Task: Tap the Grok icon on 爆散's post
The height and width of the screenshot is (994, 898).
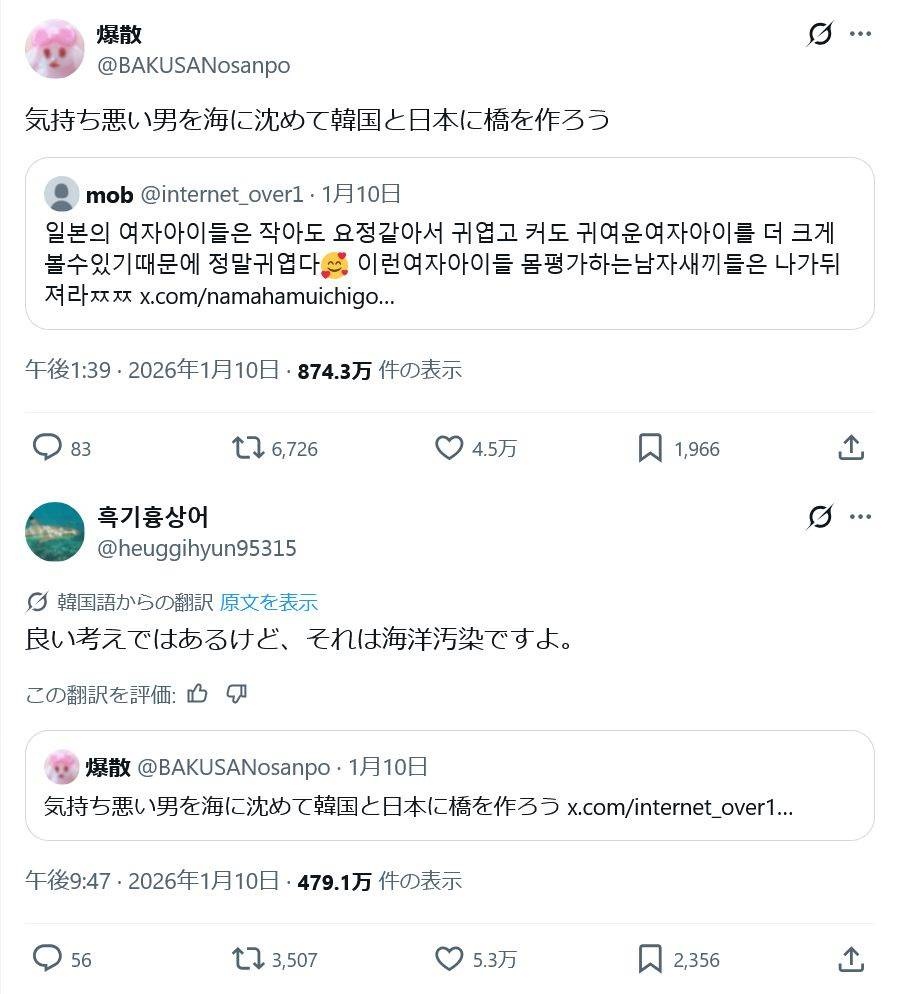Action: point(819,34)
